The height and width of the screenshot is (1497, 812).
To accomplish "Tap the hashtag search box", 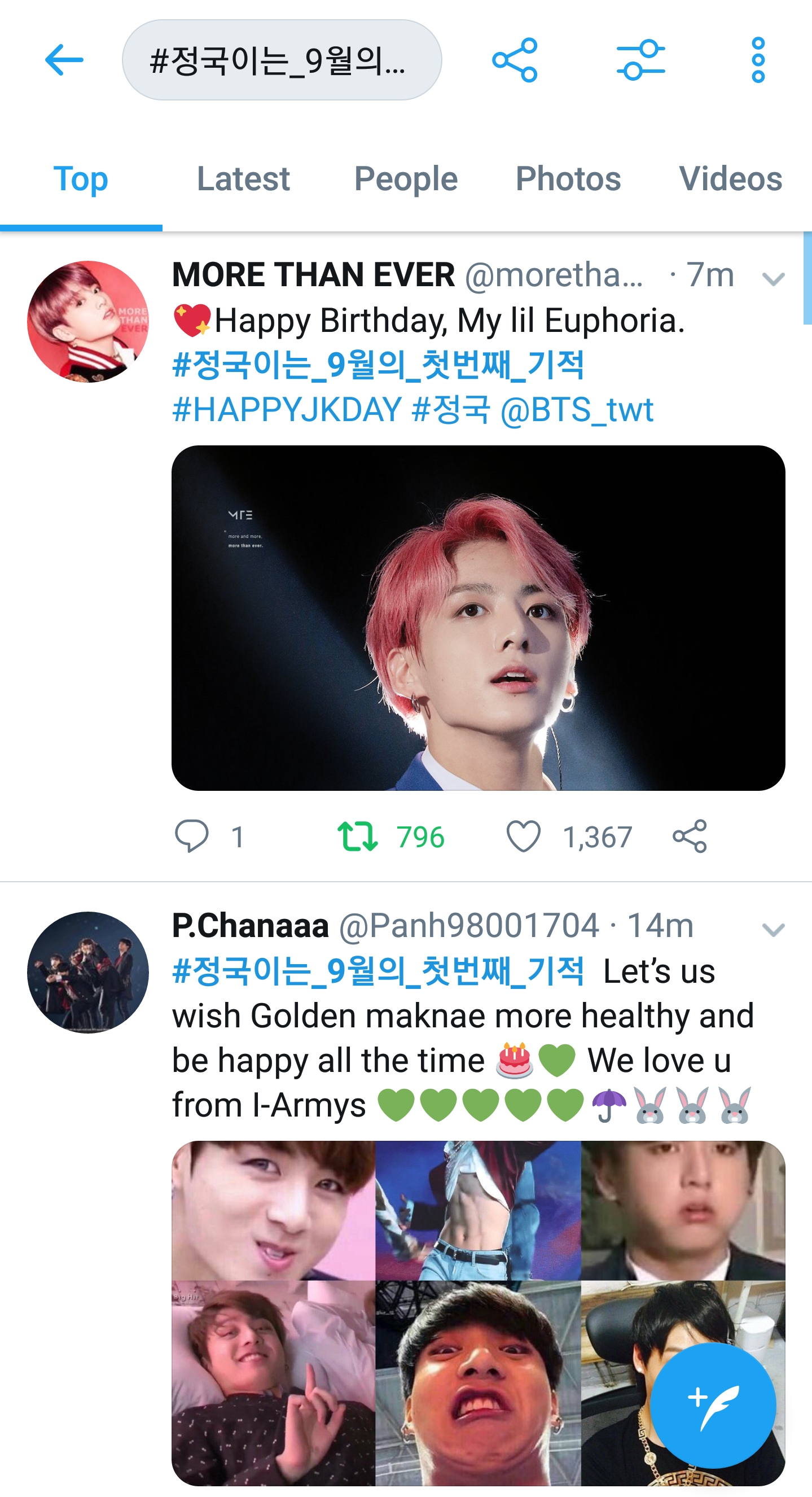I will 282,60.
